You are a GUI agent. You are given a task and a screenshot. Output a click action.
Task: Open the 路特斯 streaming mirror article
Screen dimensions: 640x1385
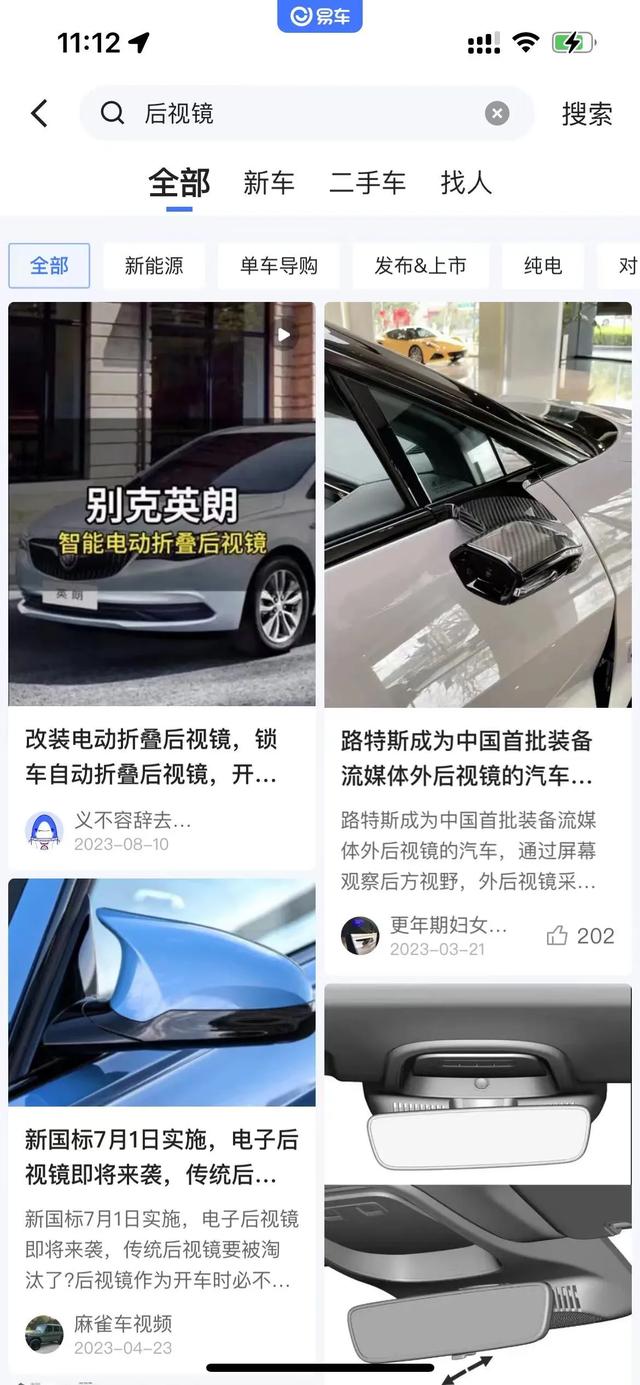coord(477,505)
